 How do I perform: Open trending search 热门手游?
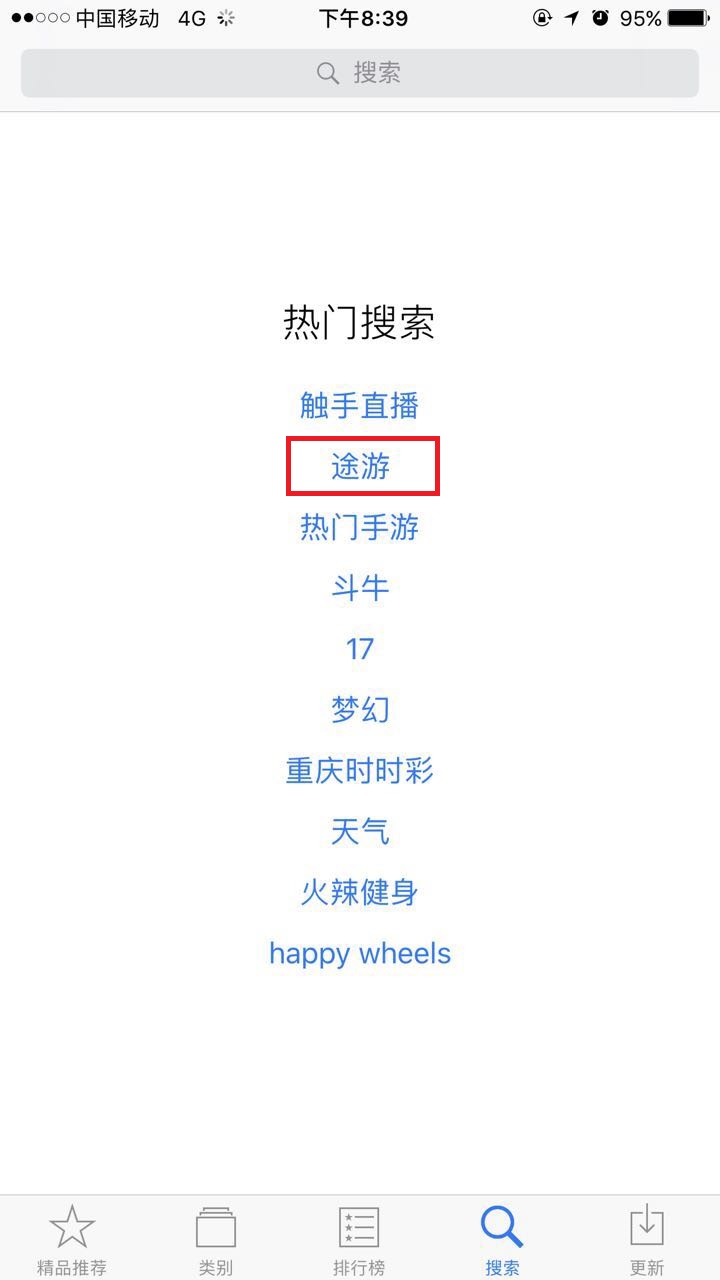(x=360, y=527)
